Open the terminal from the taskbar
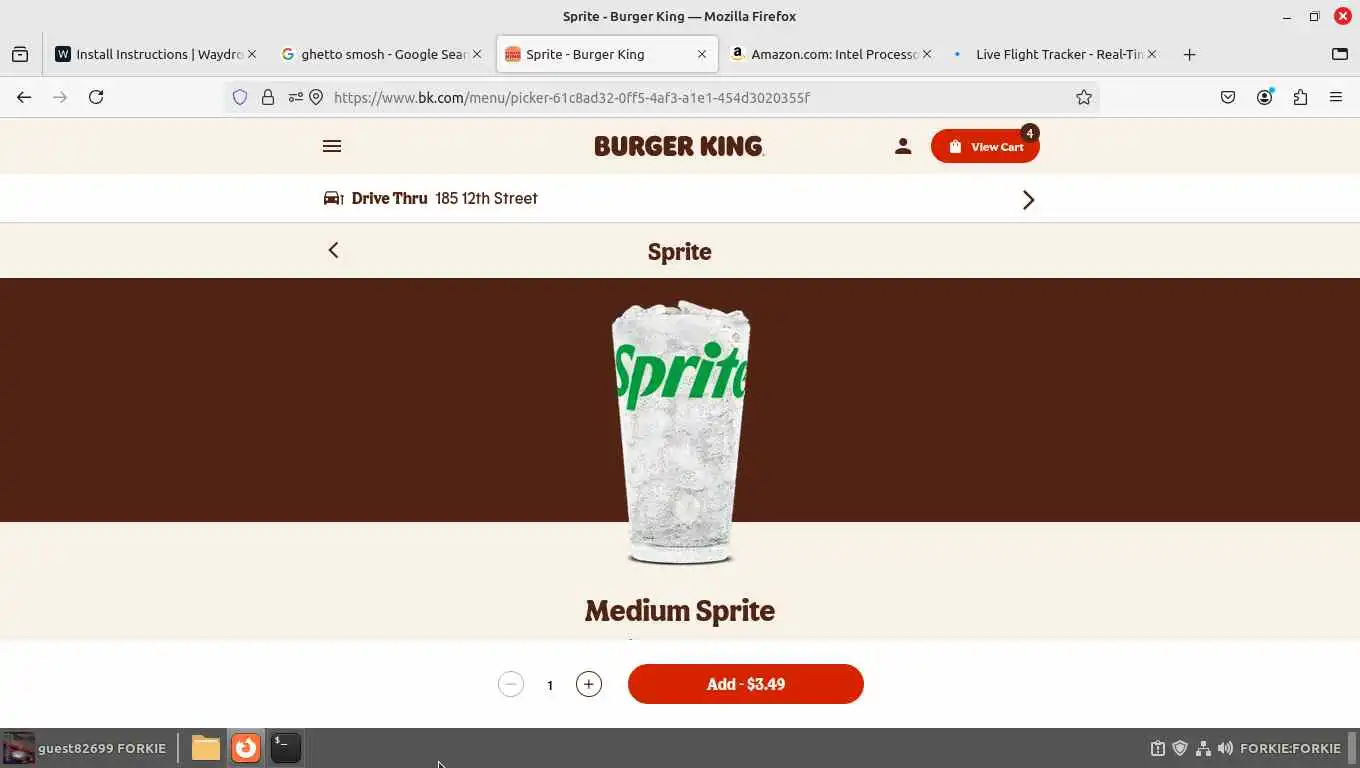Screen dimensions: 1360x768 (x=285, y=748)
